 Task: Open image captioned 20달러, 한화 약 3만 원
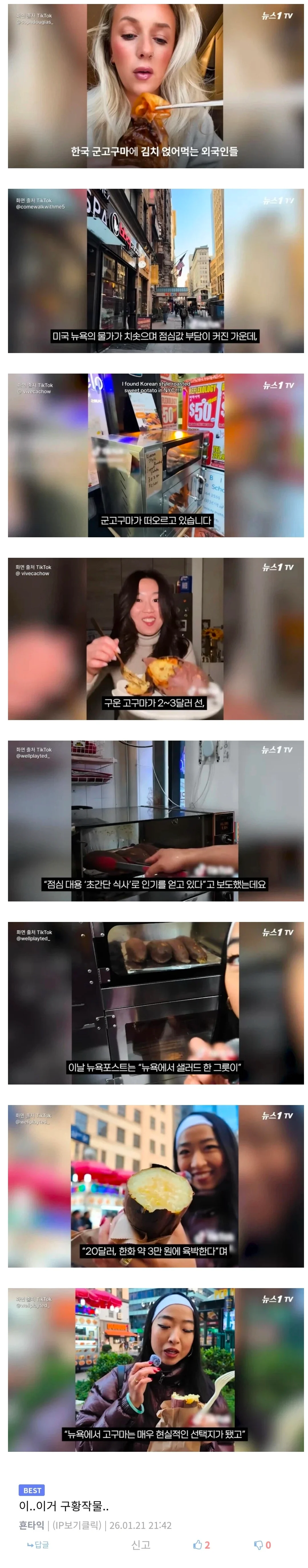(155, 1186)
